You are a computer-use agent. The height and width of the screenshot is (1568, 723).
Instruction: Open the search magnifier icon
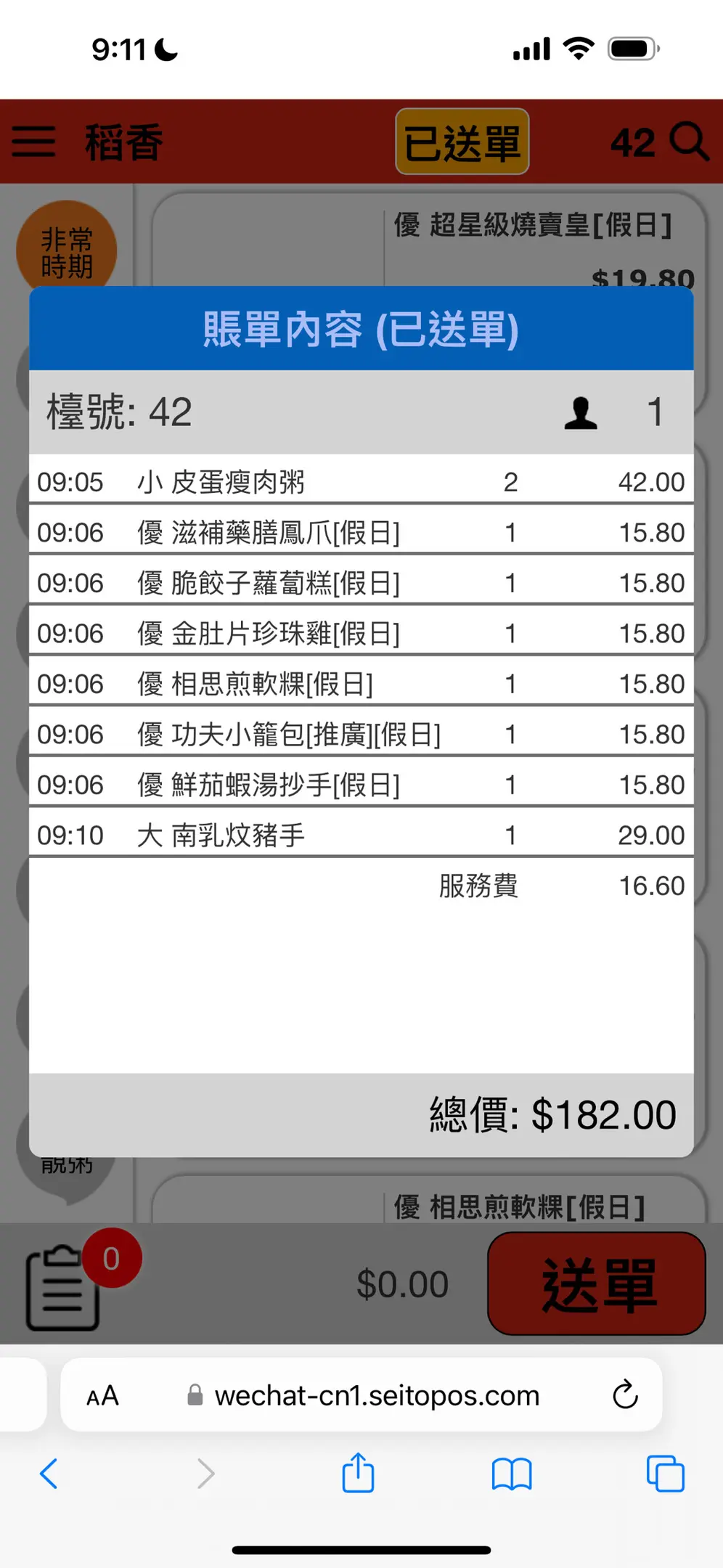pos(689,141)
